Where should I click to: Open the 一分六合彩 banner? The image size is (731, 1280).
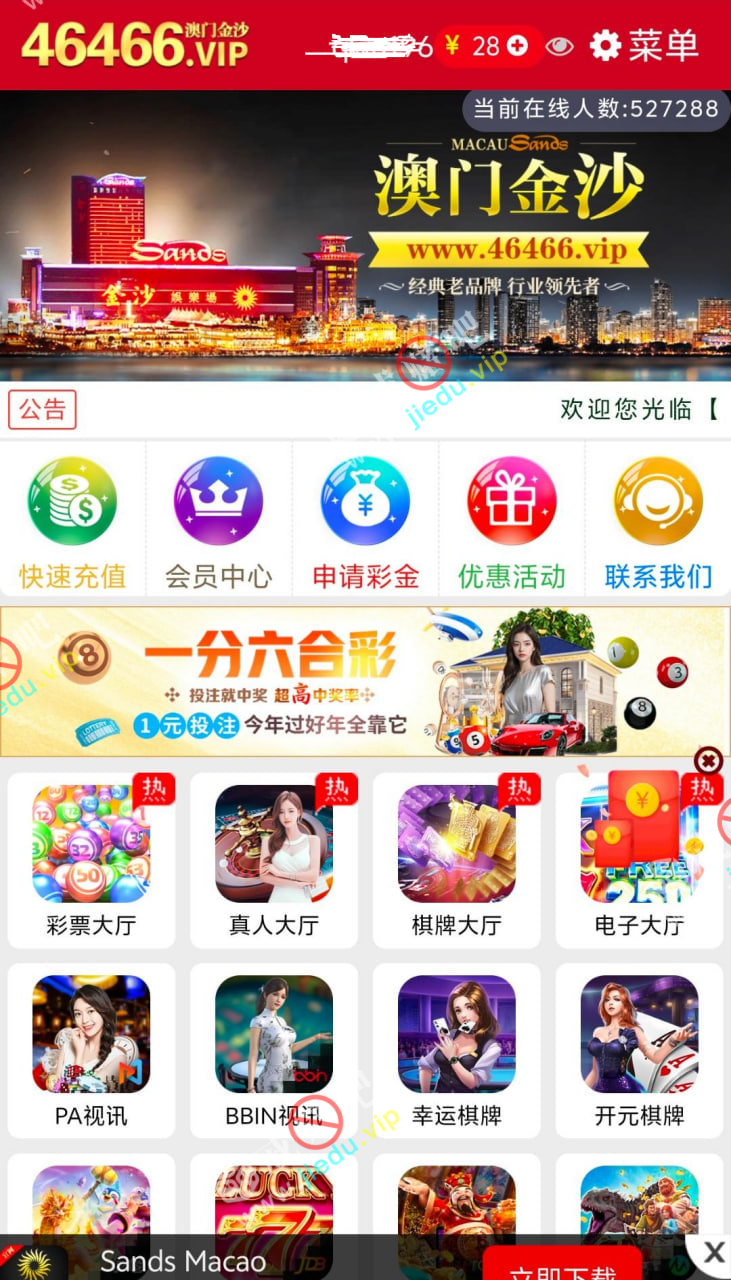365,681
